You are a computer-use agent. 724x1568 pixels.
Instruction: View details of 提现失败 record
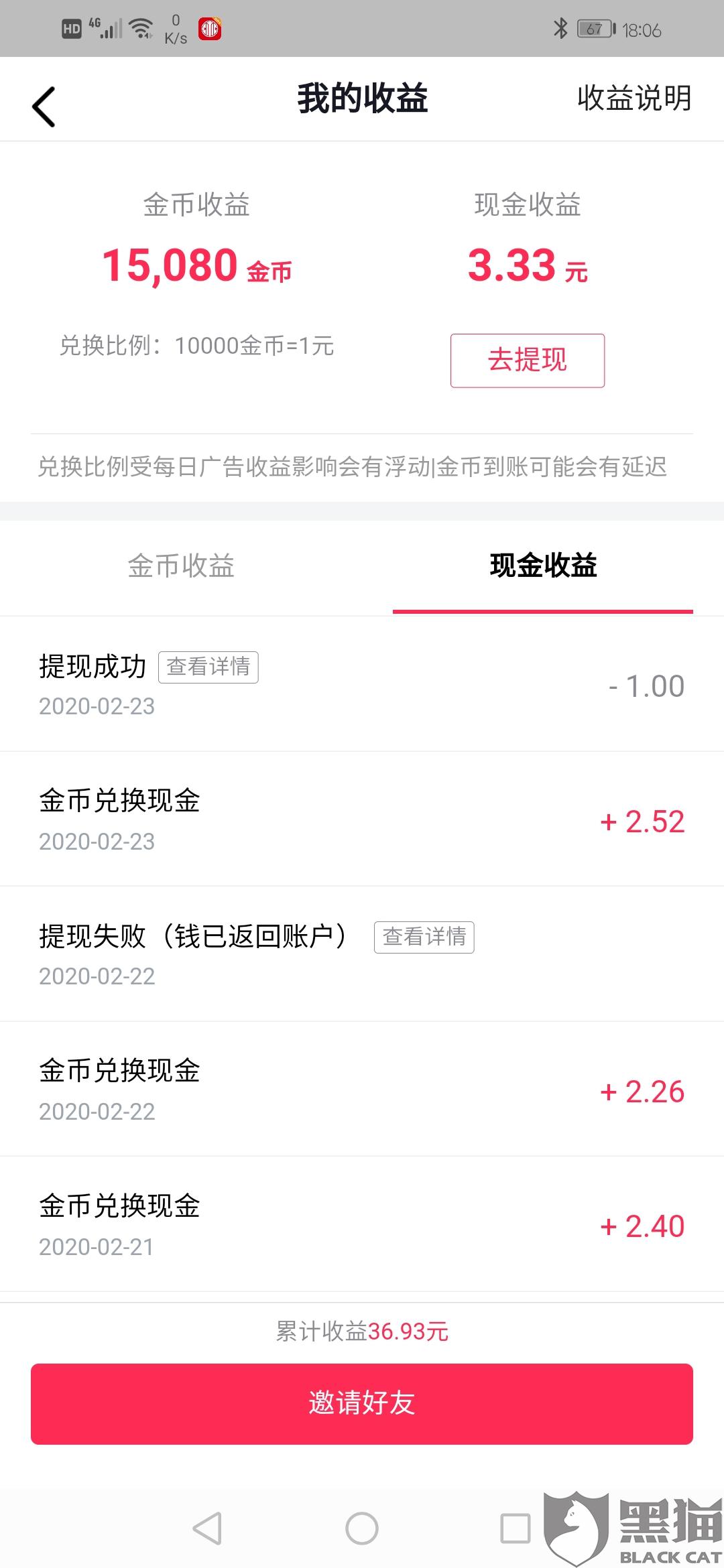424,937
